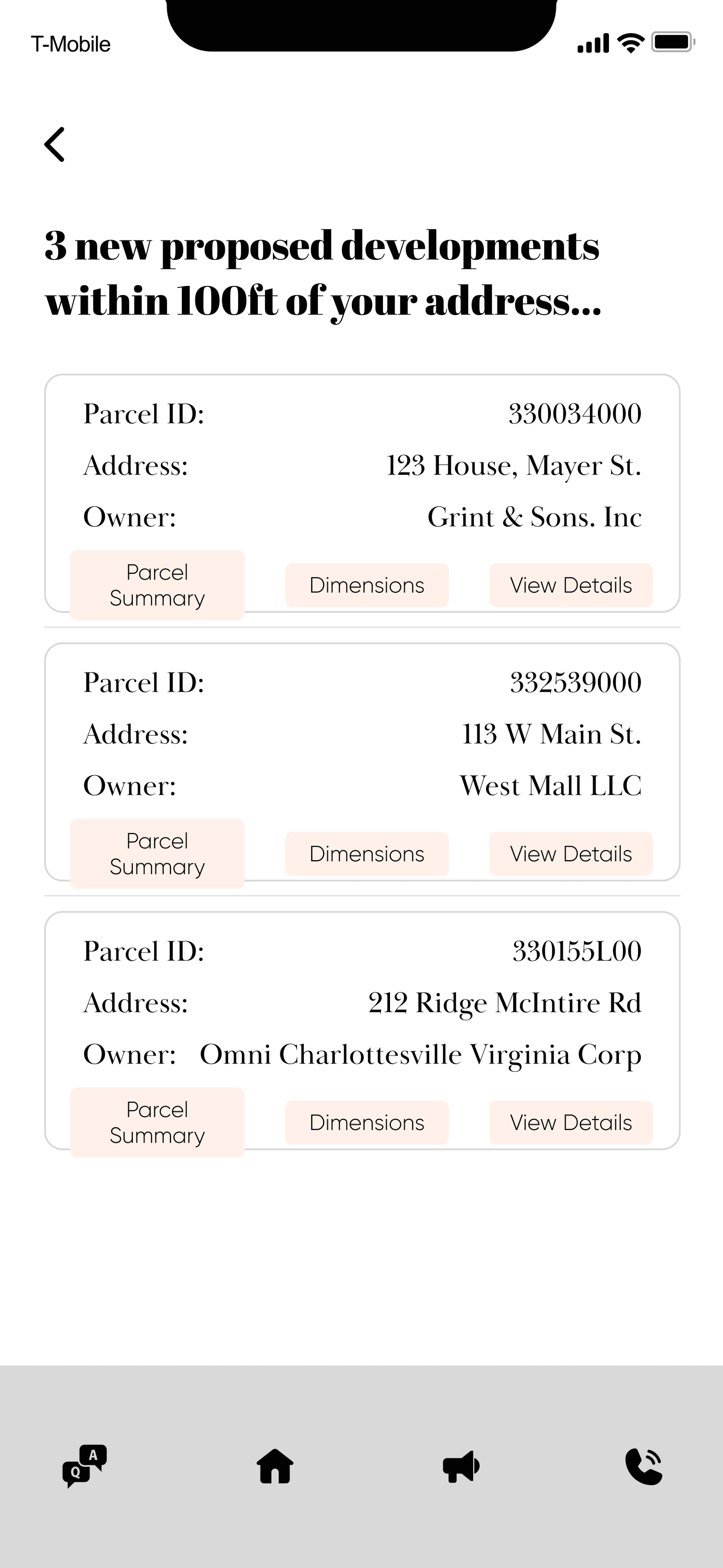Image resolution: width=723 pixels, height=1568 pixels.
Task: Open Parcel Summary for parcel 330034000
Action: (157, 585)
